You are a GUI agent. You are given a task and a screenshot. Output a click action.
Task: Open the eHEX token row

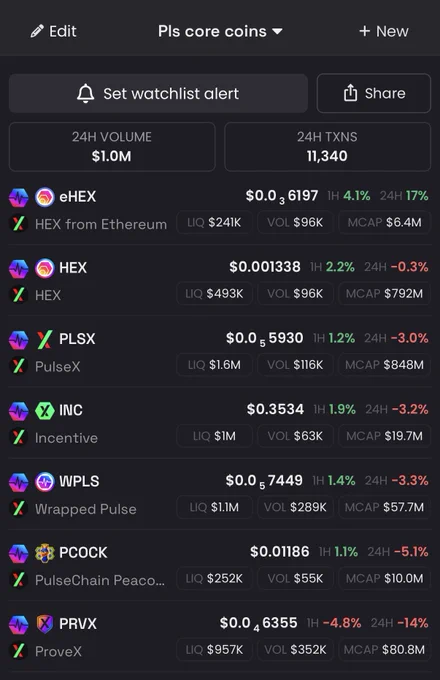click(x=220, y=210)
